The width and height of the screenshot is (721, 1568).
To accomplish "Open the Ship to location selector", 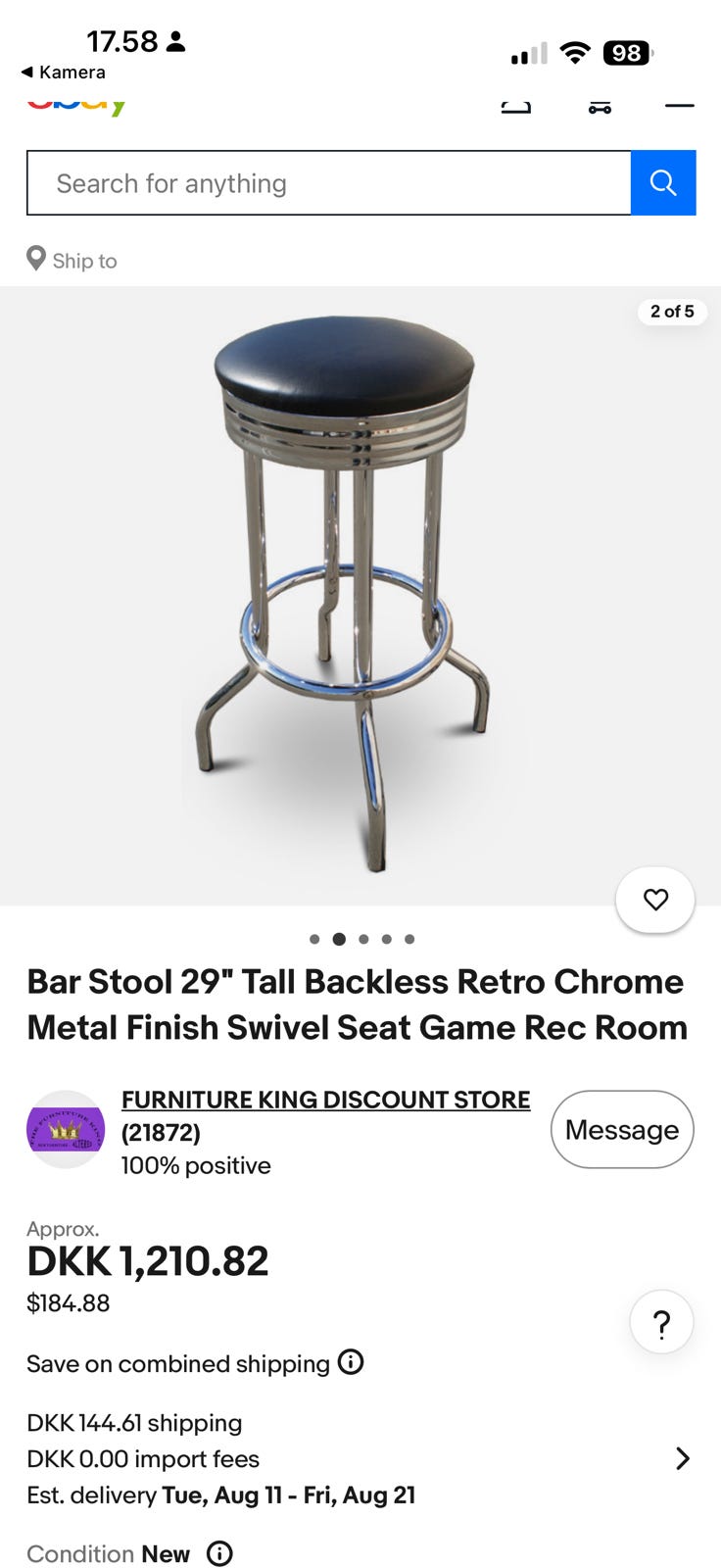I will (72, 260).
